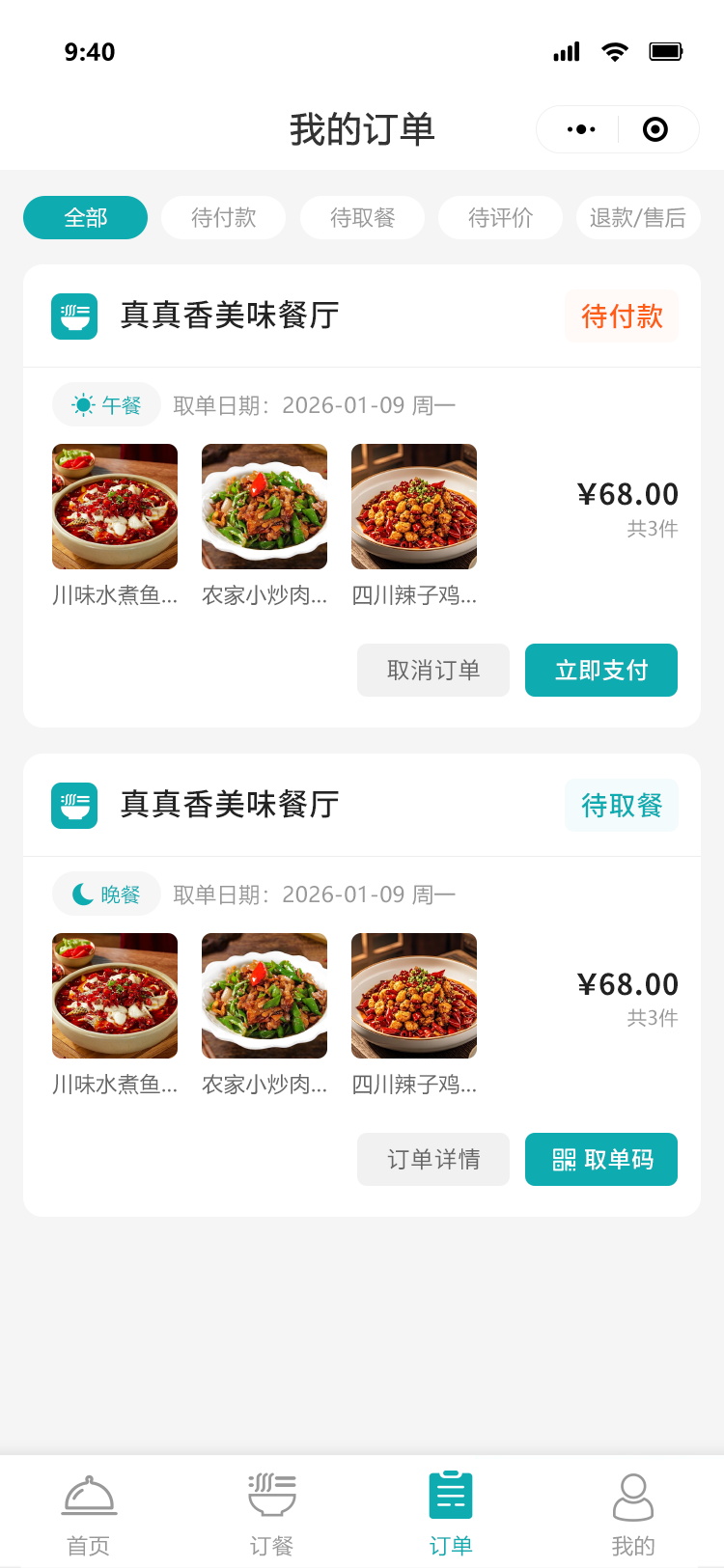Show orders under 待取餐 tab
724x1568 pixels.
tap(362, 218)
